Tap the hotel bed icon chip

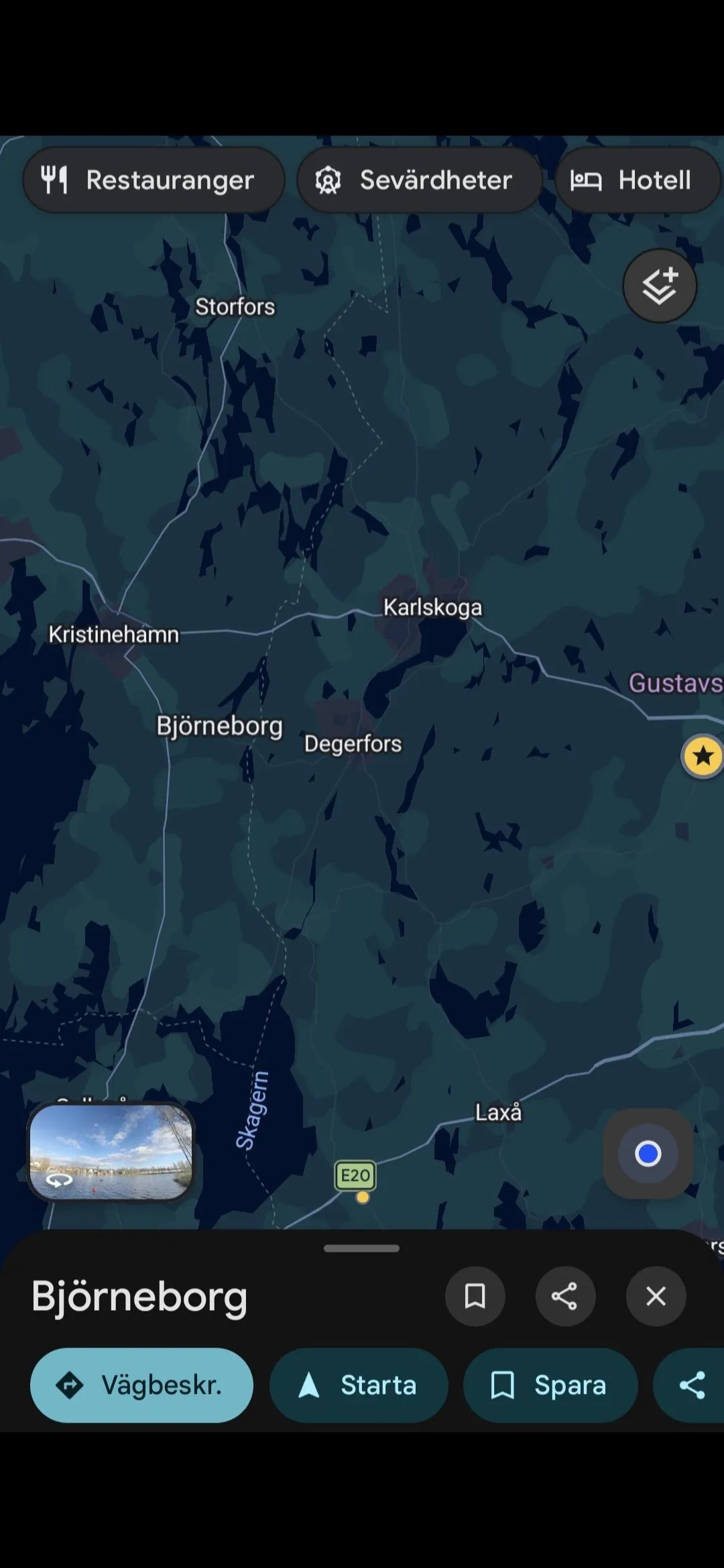(x=586, y=179)
